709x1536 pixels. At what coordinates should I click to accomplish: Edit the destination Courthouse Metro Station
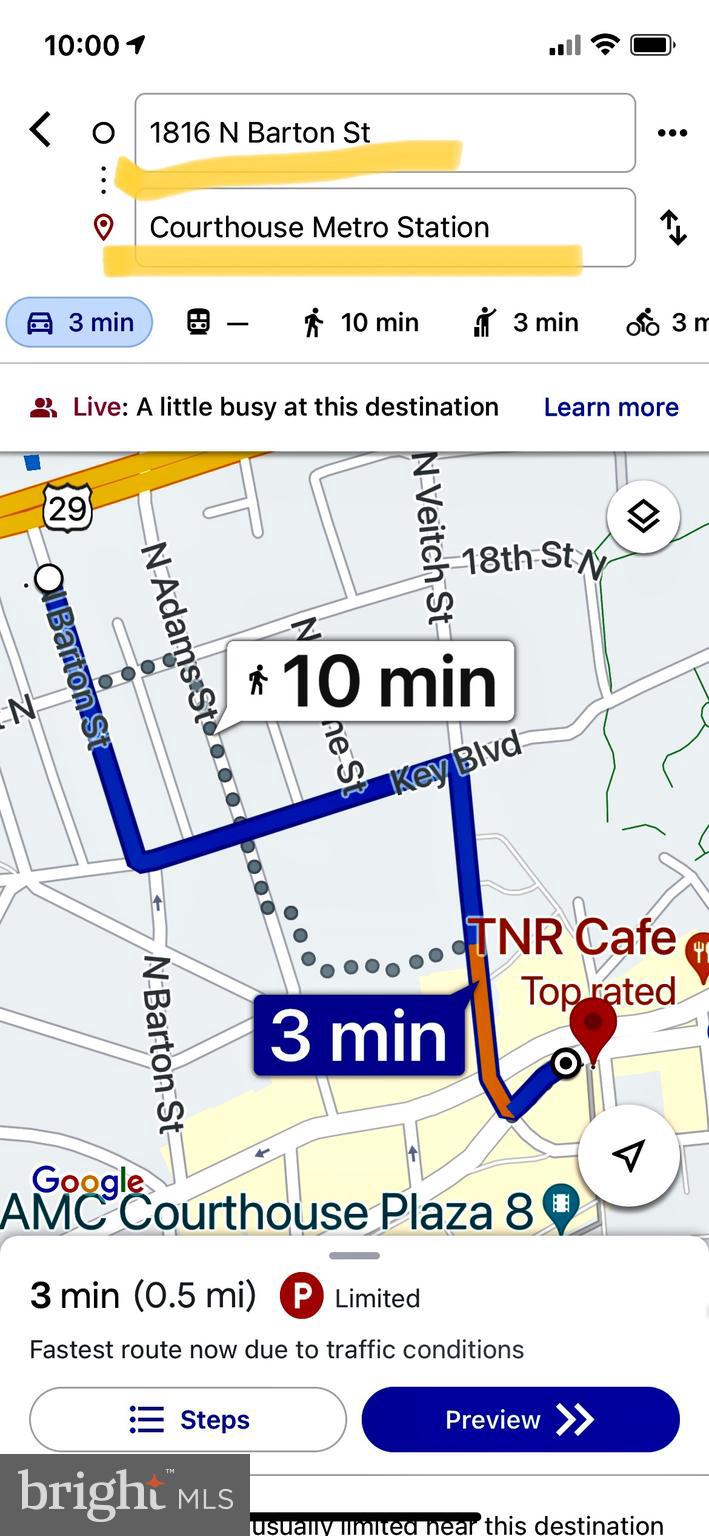click(384, 227)
